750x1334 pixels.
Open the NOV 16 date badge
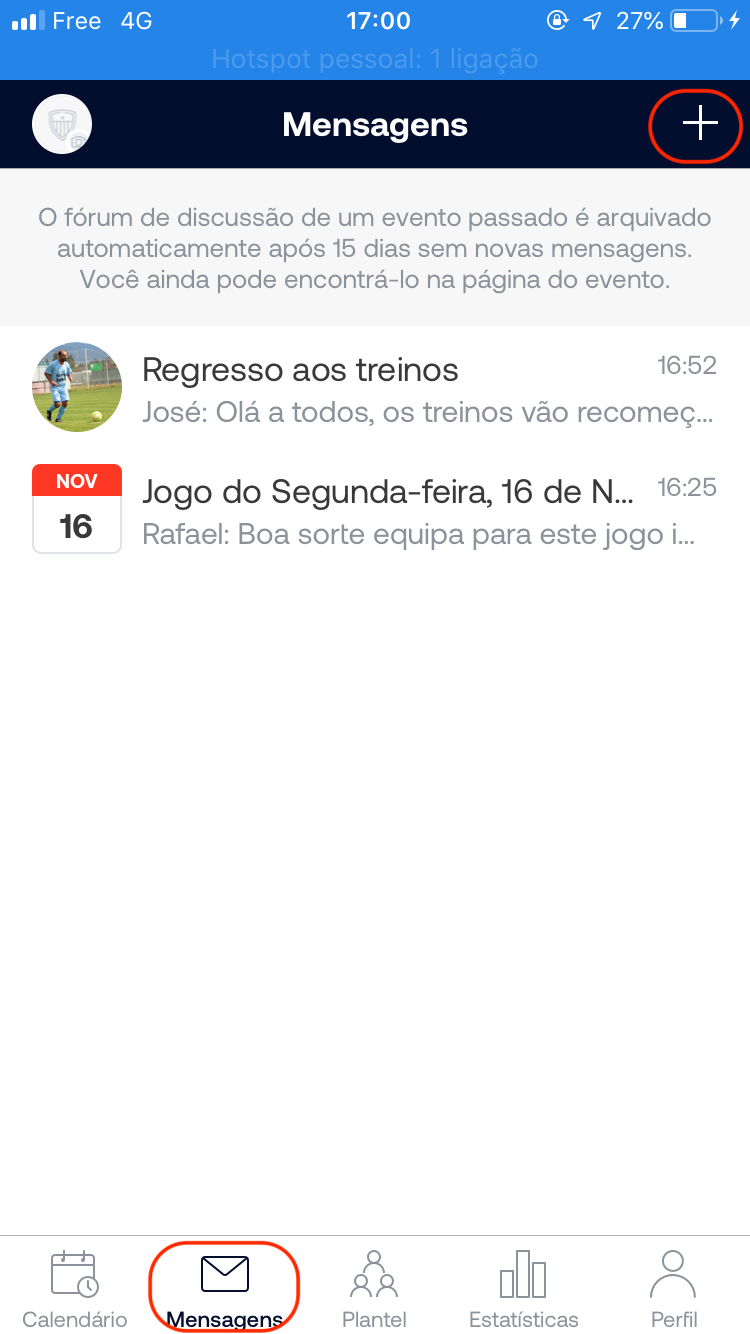click(x=77, y=508)
